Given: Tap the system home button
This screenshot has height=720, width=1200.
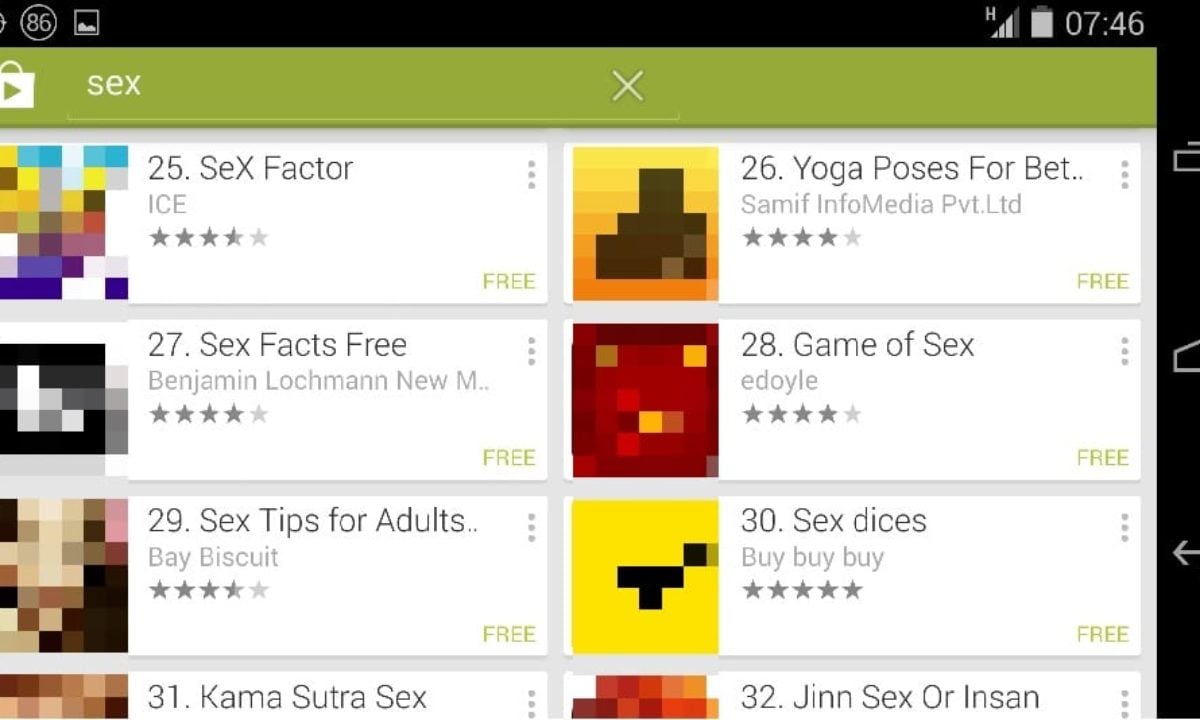Looking at the screenshot, I should click(1187, 353).
